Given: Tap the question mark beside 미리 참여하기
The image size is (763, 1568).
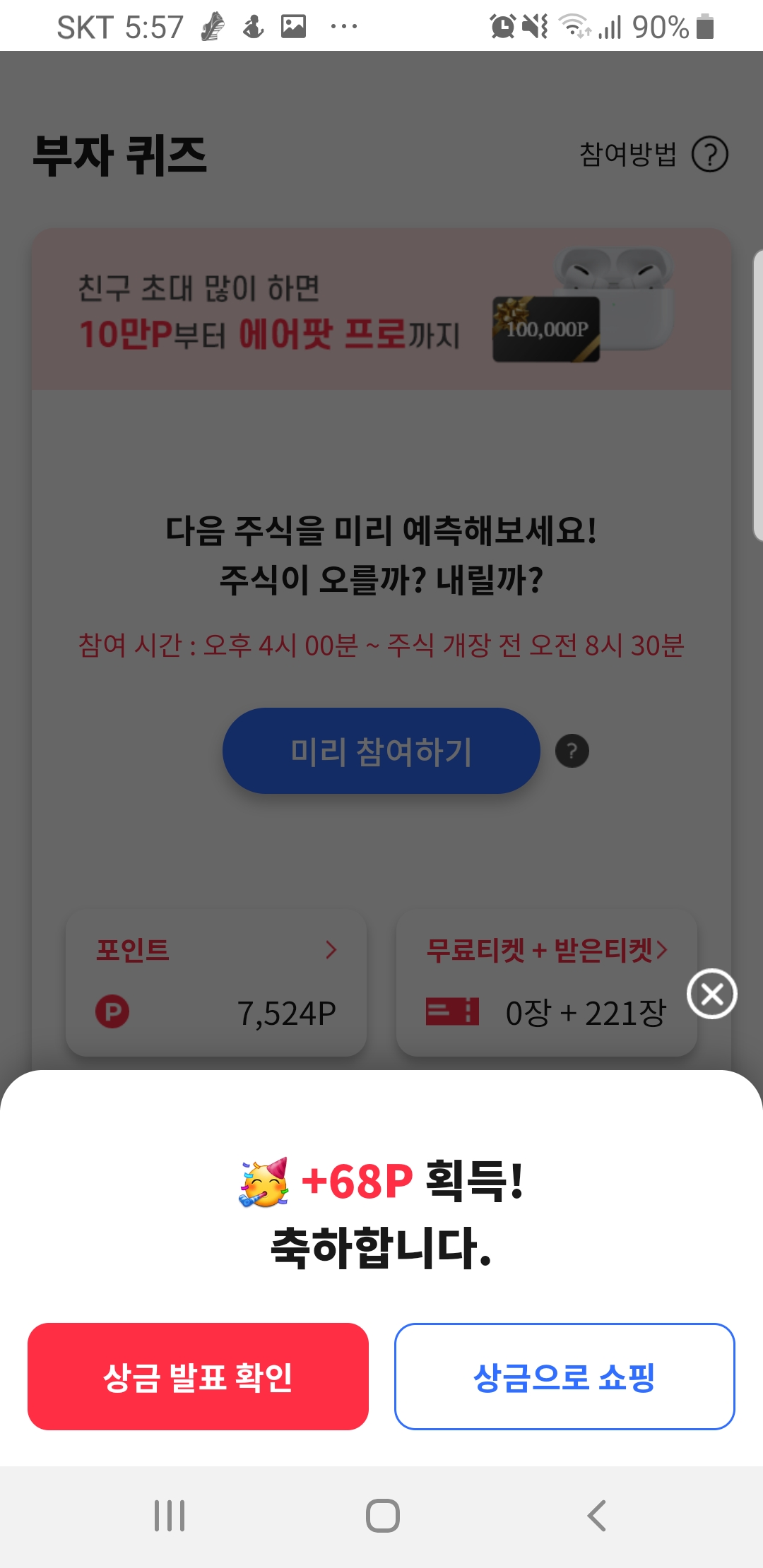Looking at the screenshot, I should [x=572, y=751].
